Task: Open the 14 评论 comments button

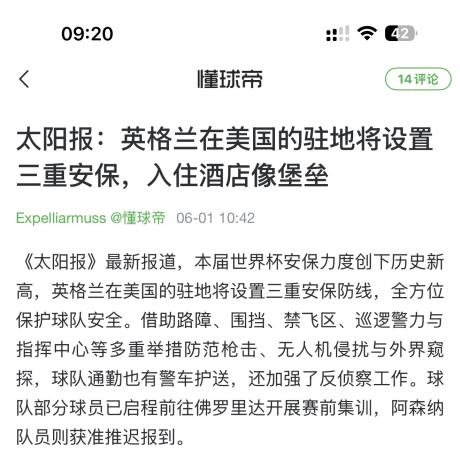Action: [x=418, y=79]
